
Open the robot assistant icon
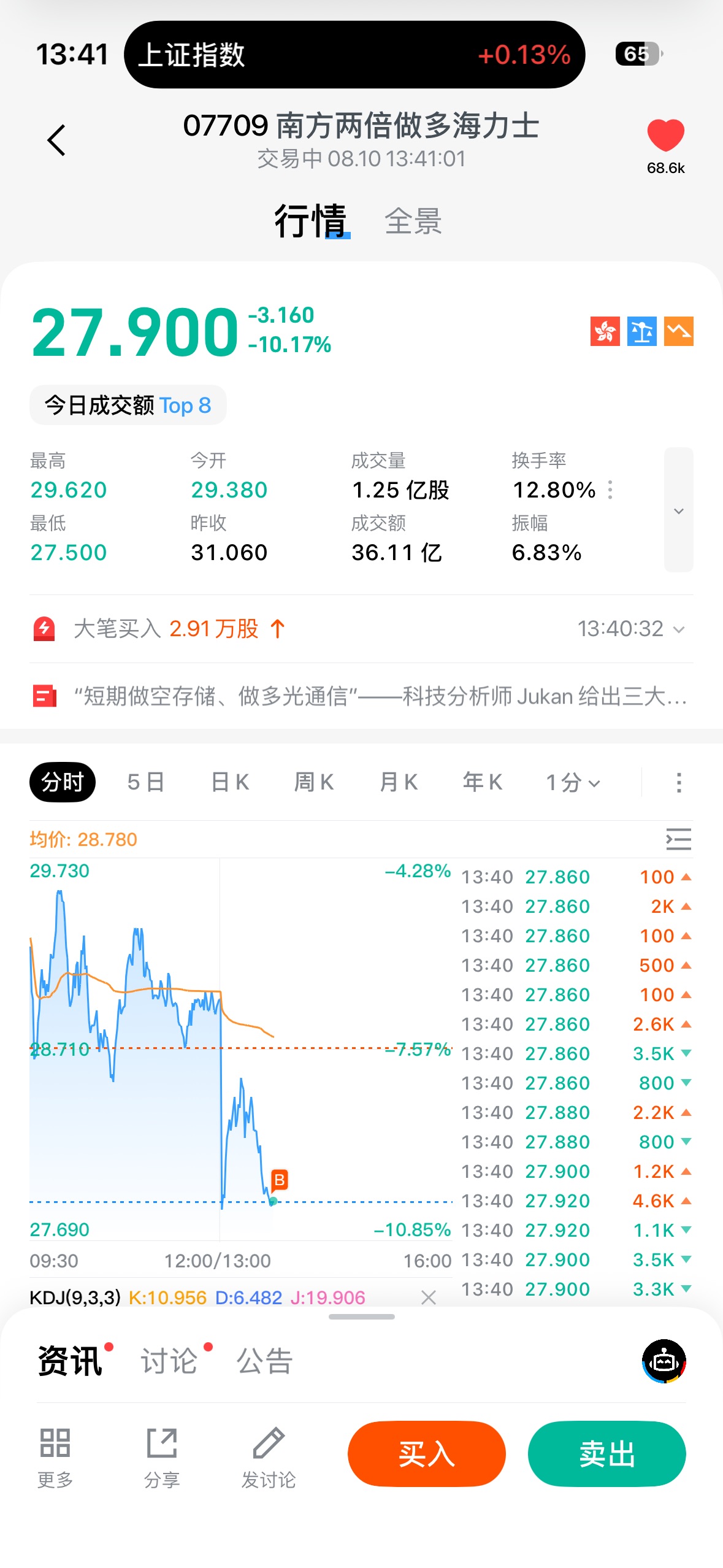664,1361
